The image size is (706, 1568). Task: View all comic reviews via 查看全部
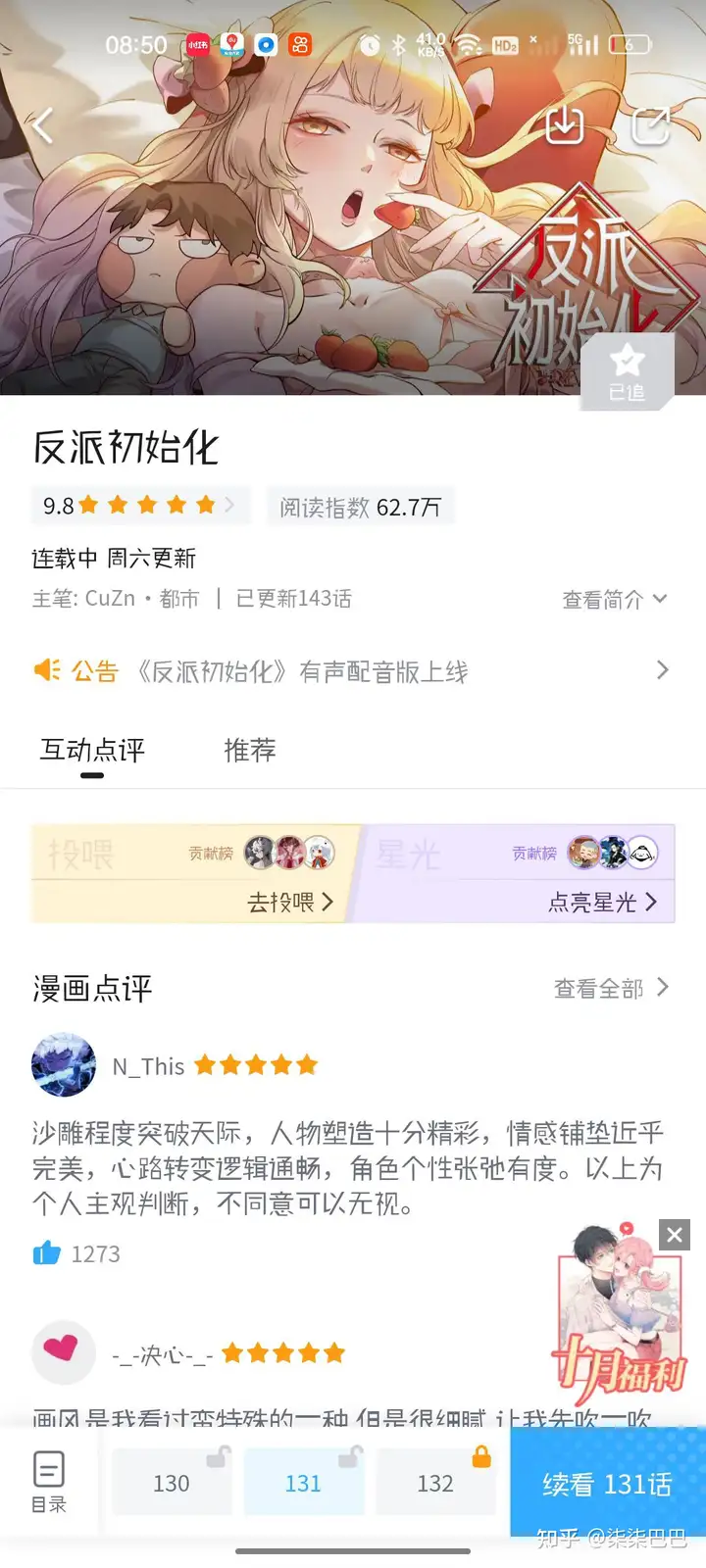(610, 989)
